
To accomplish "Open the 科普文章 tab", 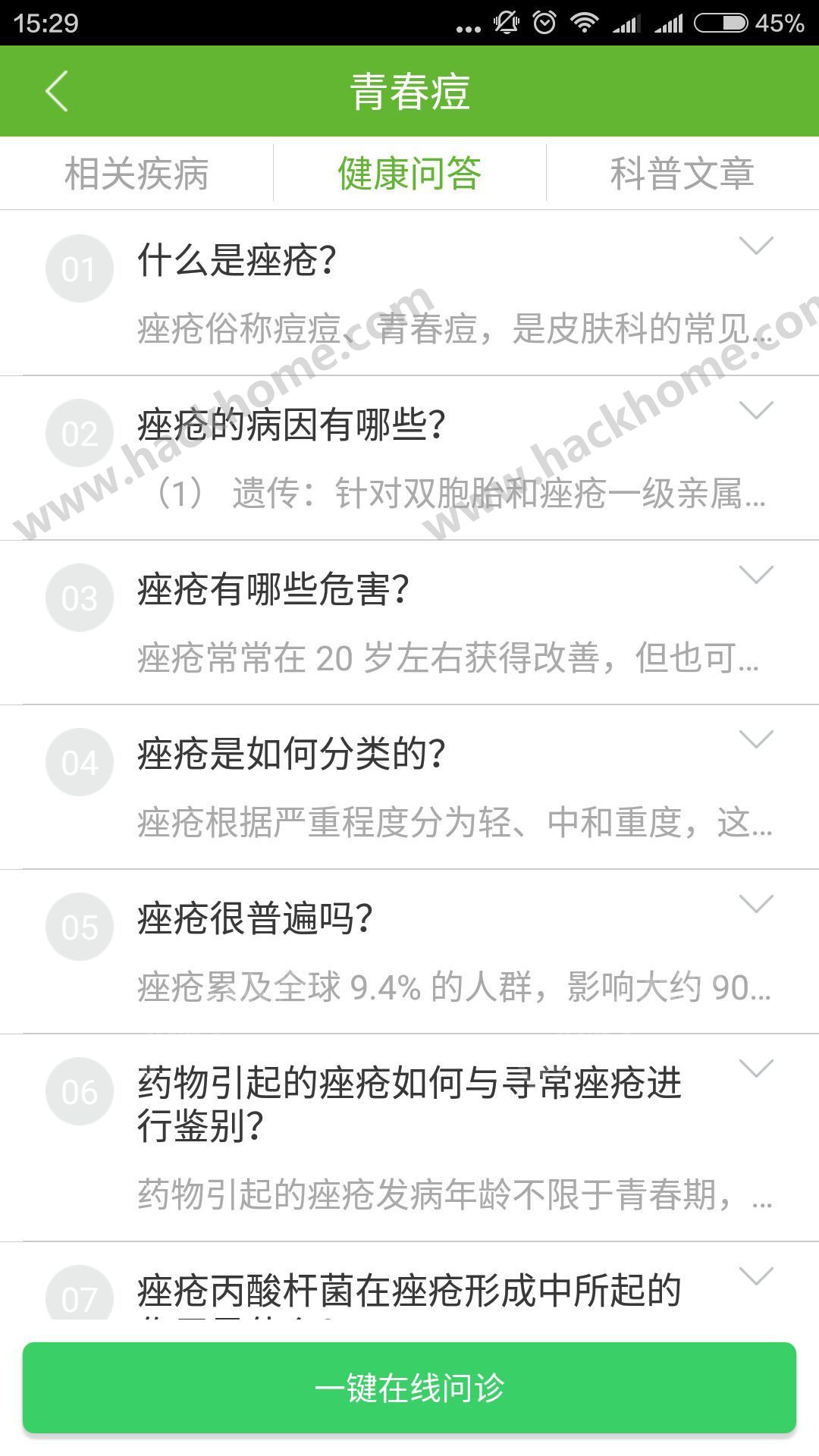I will (x=682, y=174).
